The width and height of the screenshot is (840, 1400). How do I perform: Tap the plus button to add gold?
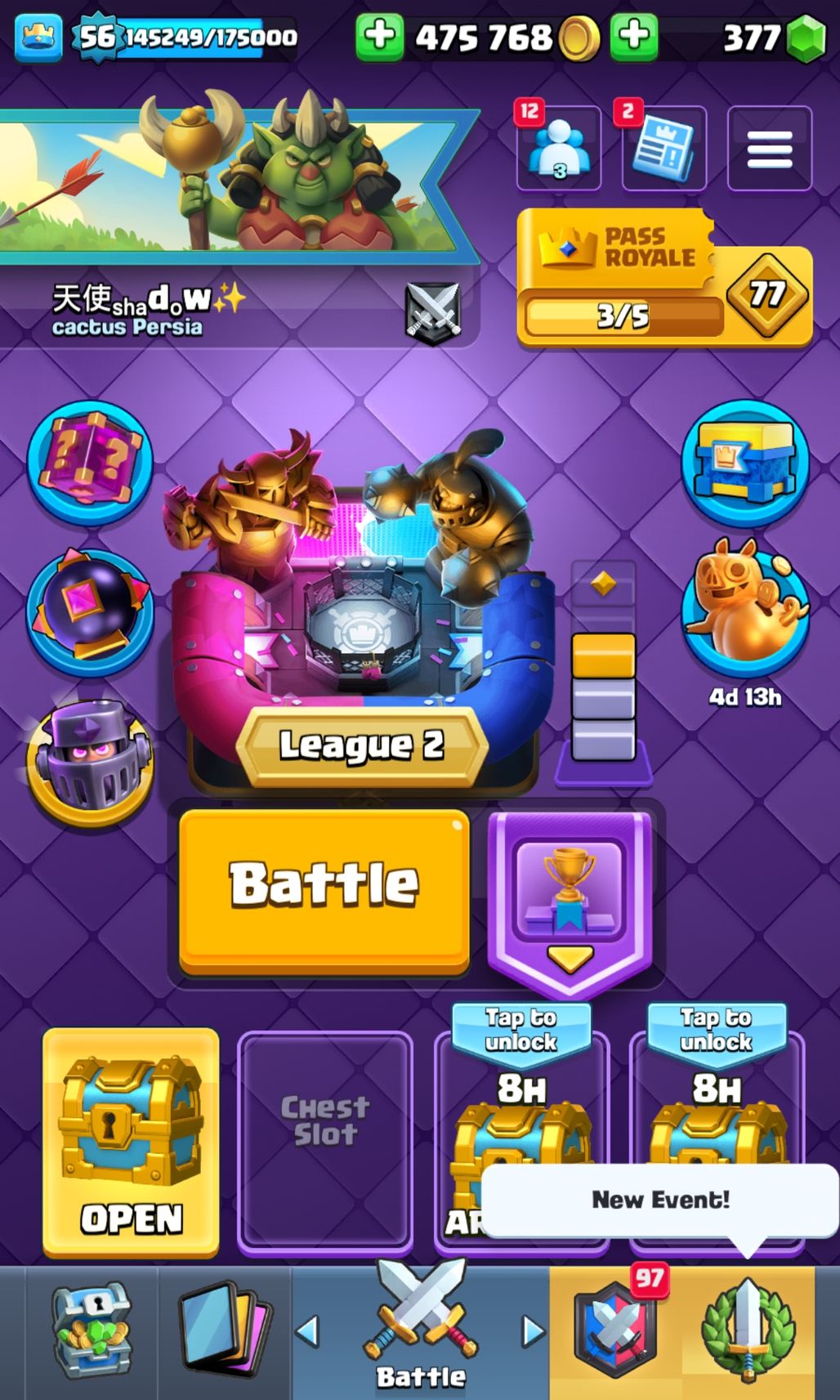click(379, 37)
